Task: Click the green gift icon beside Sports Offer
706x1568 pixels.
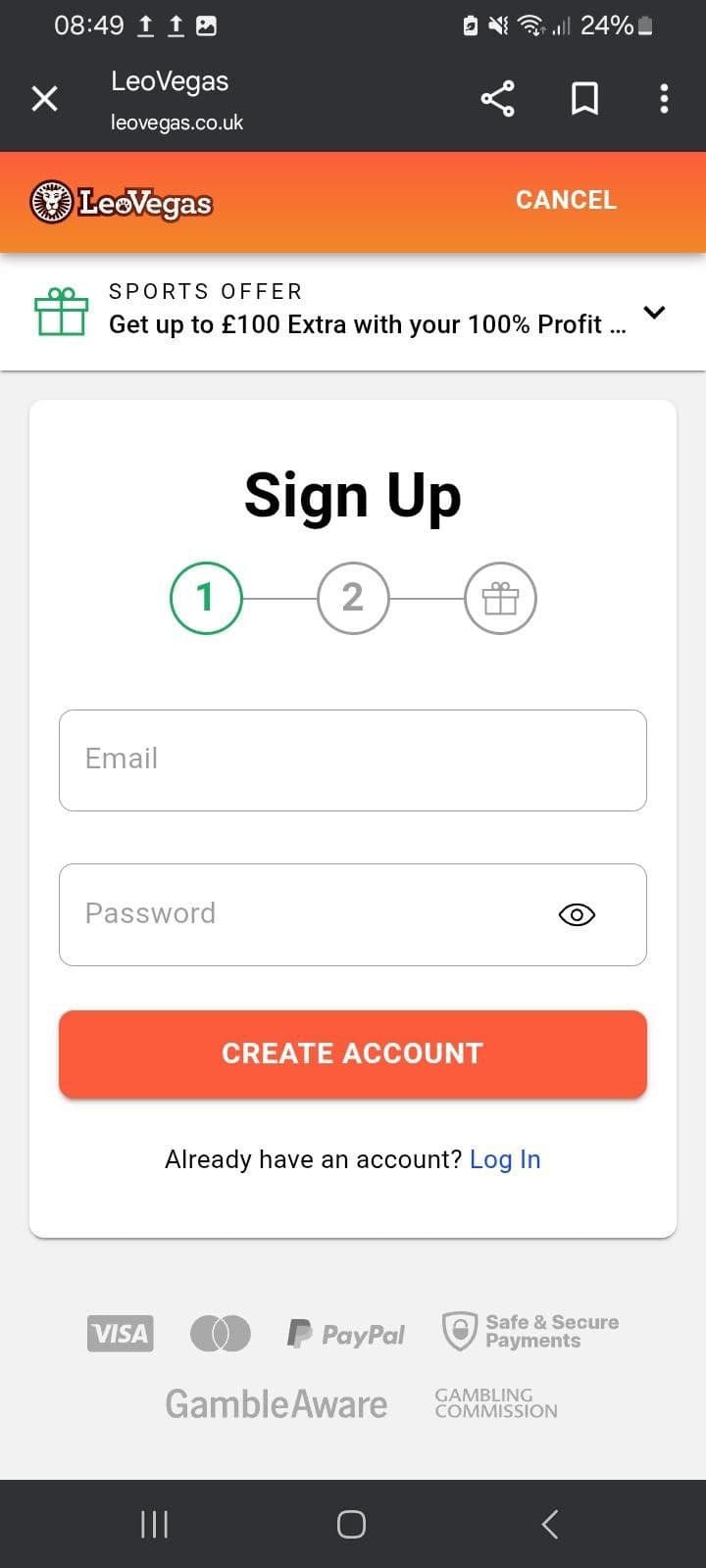Action: [61, 311]
